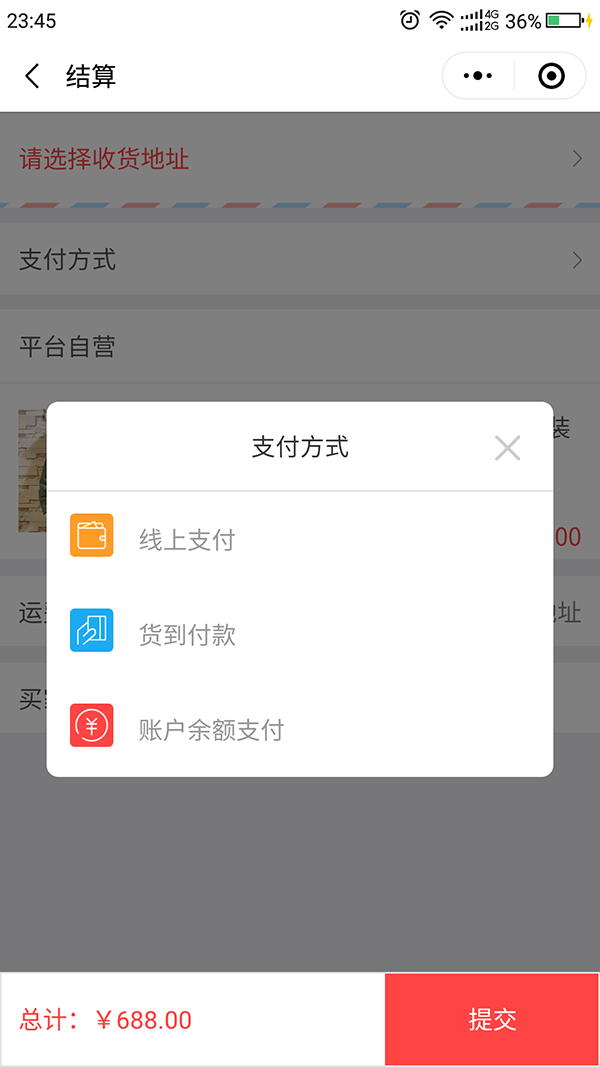
Task: Dismiss the 支付方式 dialog
Action: 507,448
